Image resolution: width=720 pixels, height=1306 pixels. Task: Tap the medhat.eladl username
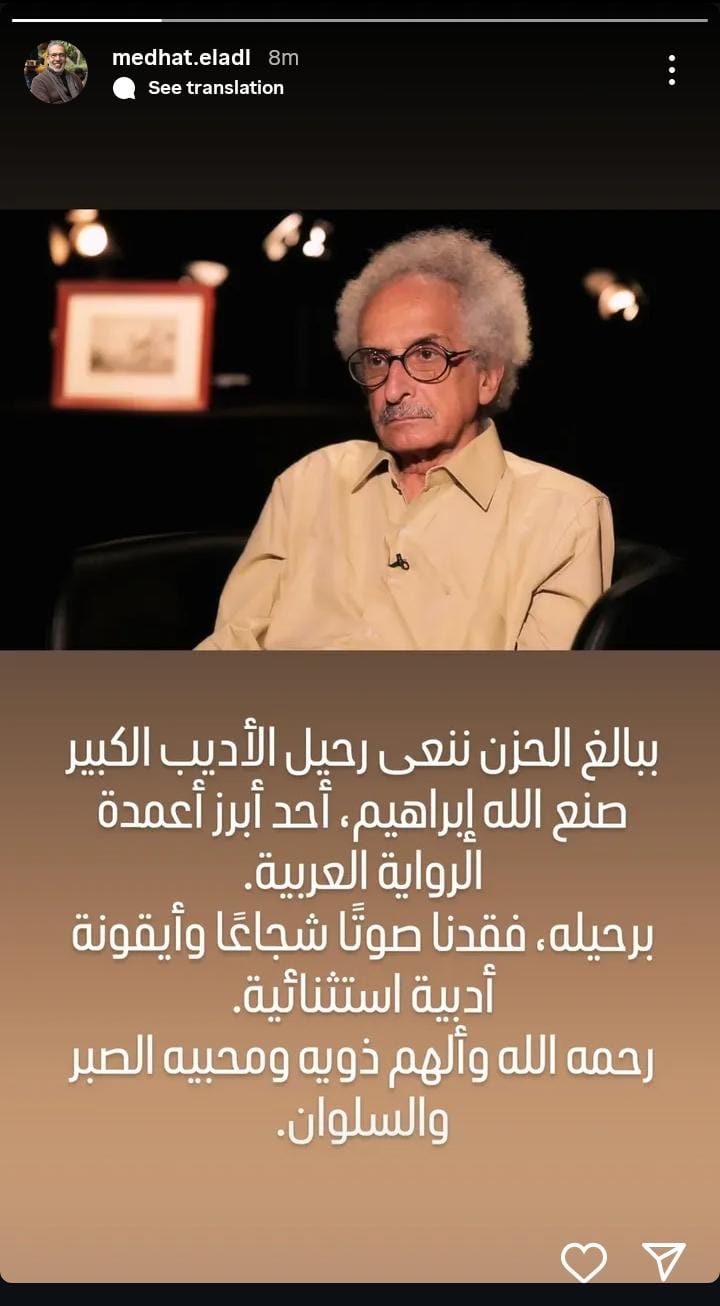point(181,58)
